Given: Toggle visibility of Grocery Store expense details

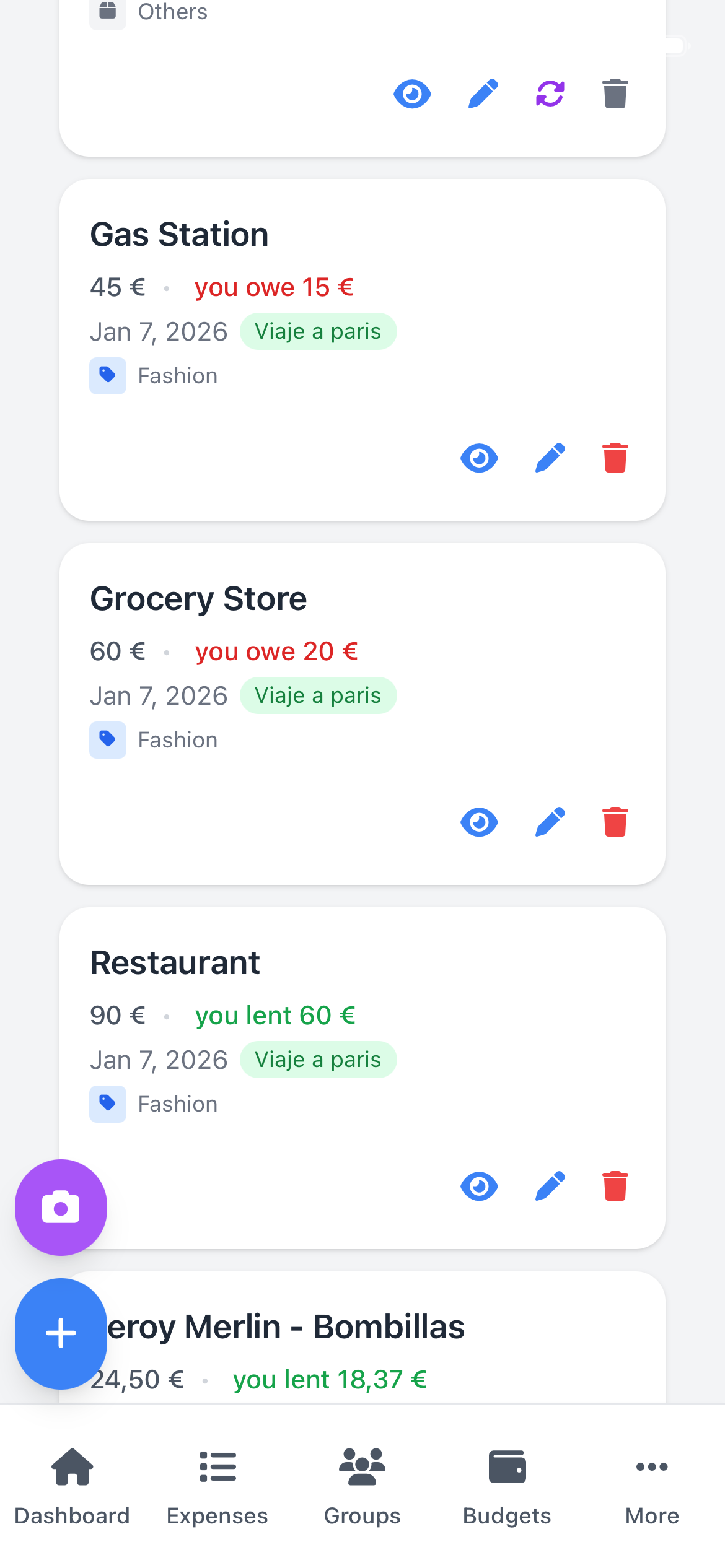Looking at the screenshot, I should (479, 822).
